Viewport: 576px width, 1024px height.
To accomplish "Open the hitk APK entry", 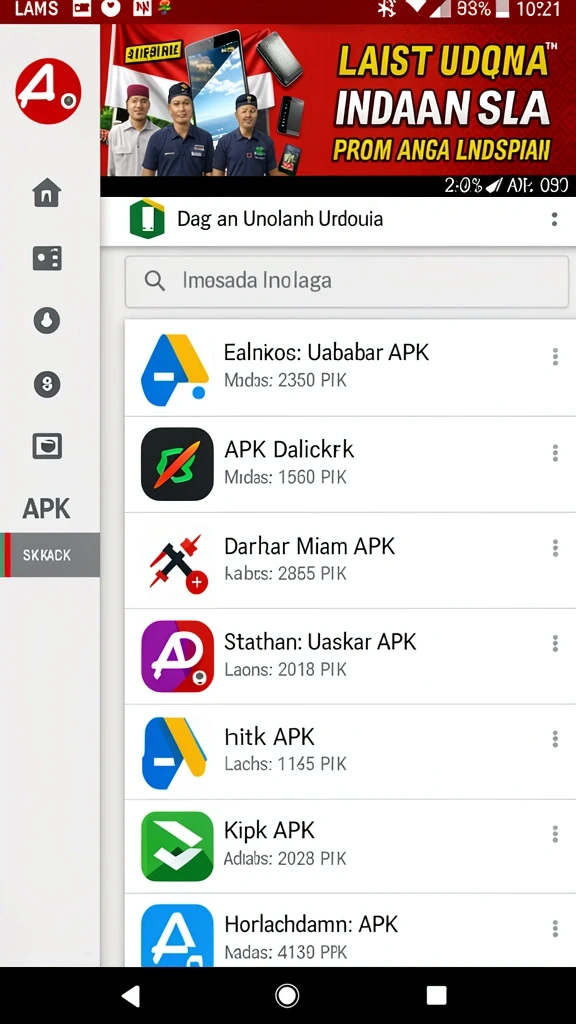I will pyautogui.click(x=350, y=752).
